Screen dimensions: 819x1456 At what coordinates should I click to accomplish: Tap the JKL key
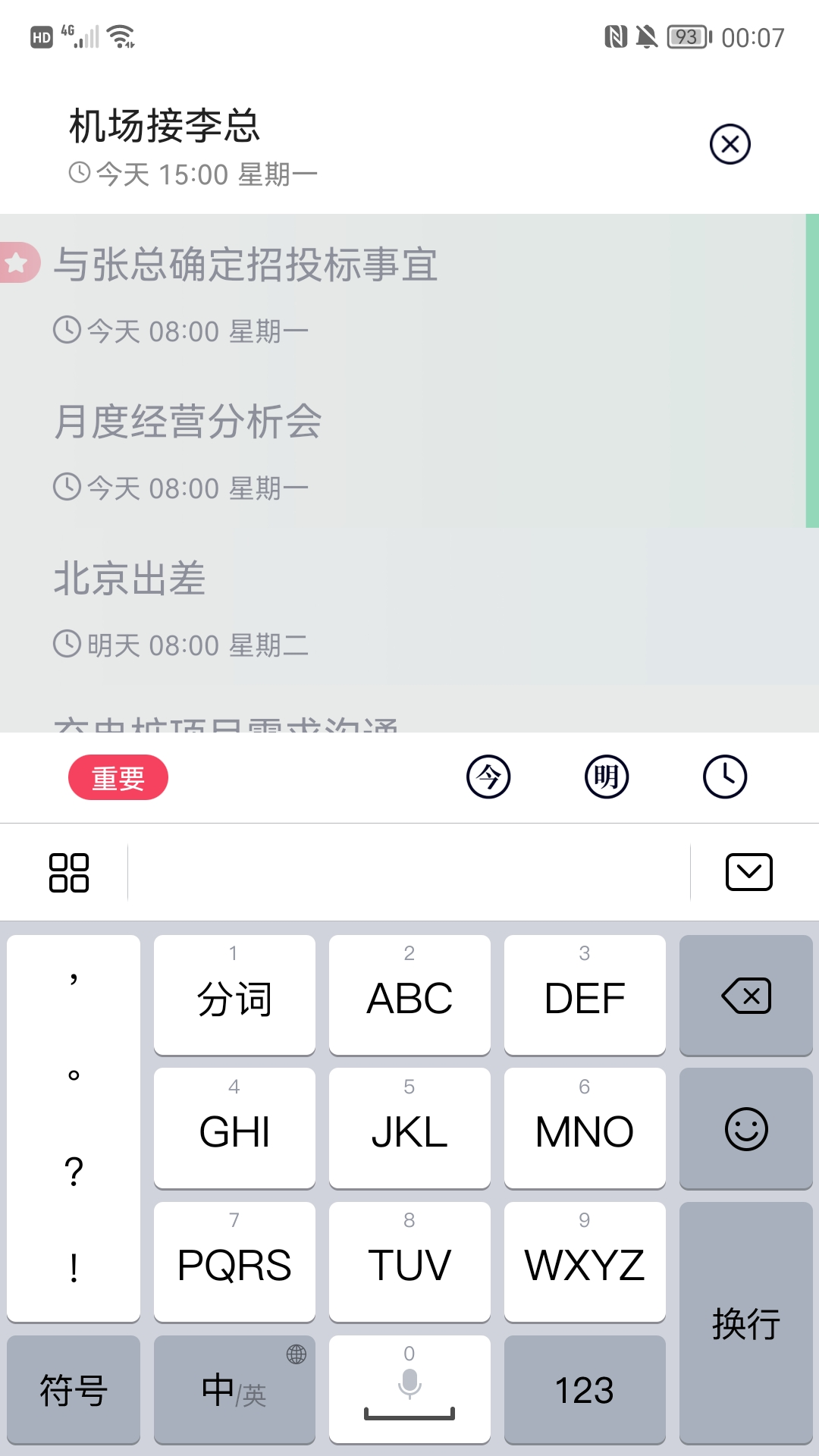(409, 1128)
